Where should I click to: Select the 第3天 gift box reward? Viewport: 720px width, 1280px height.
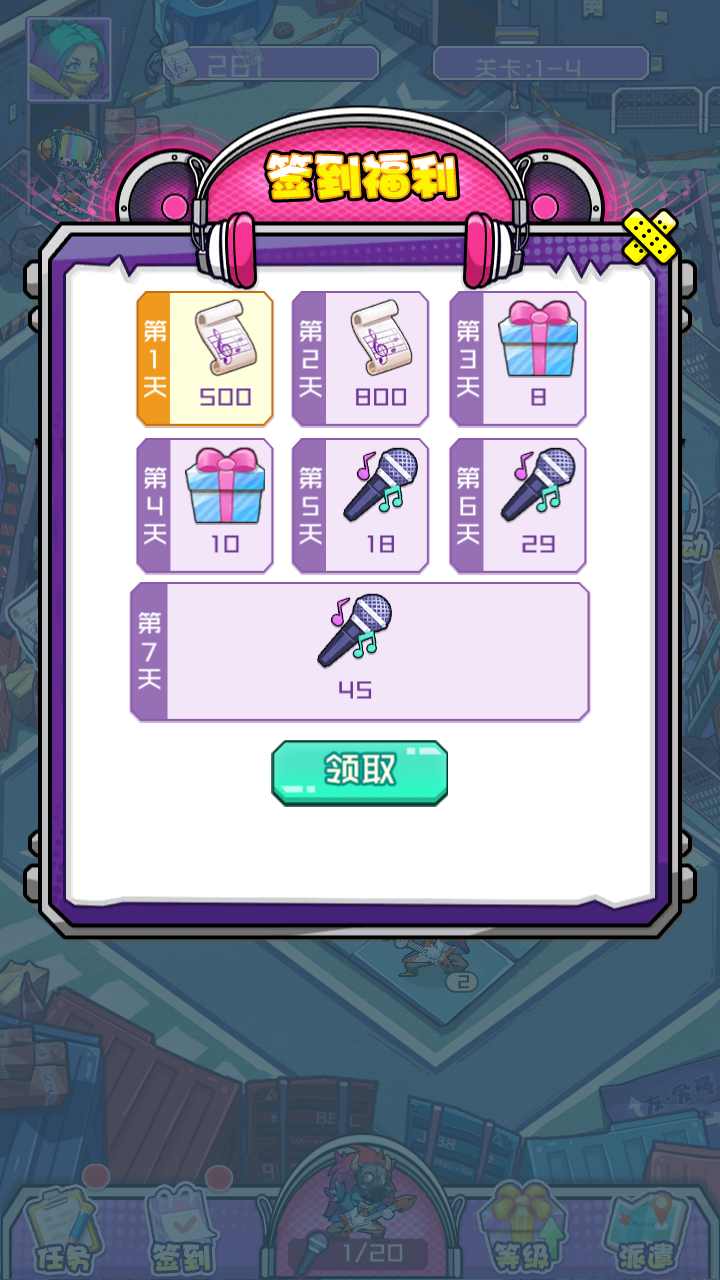point(518,359)
